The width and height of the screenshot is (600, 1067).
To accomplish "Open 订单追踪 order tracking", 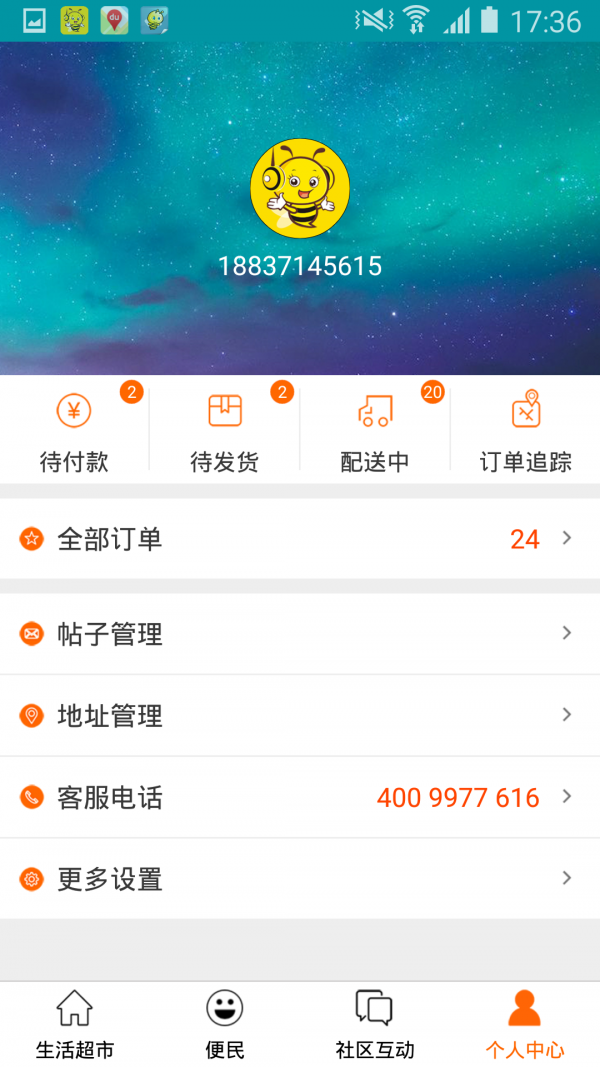I will [x=525, y=430].
